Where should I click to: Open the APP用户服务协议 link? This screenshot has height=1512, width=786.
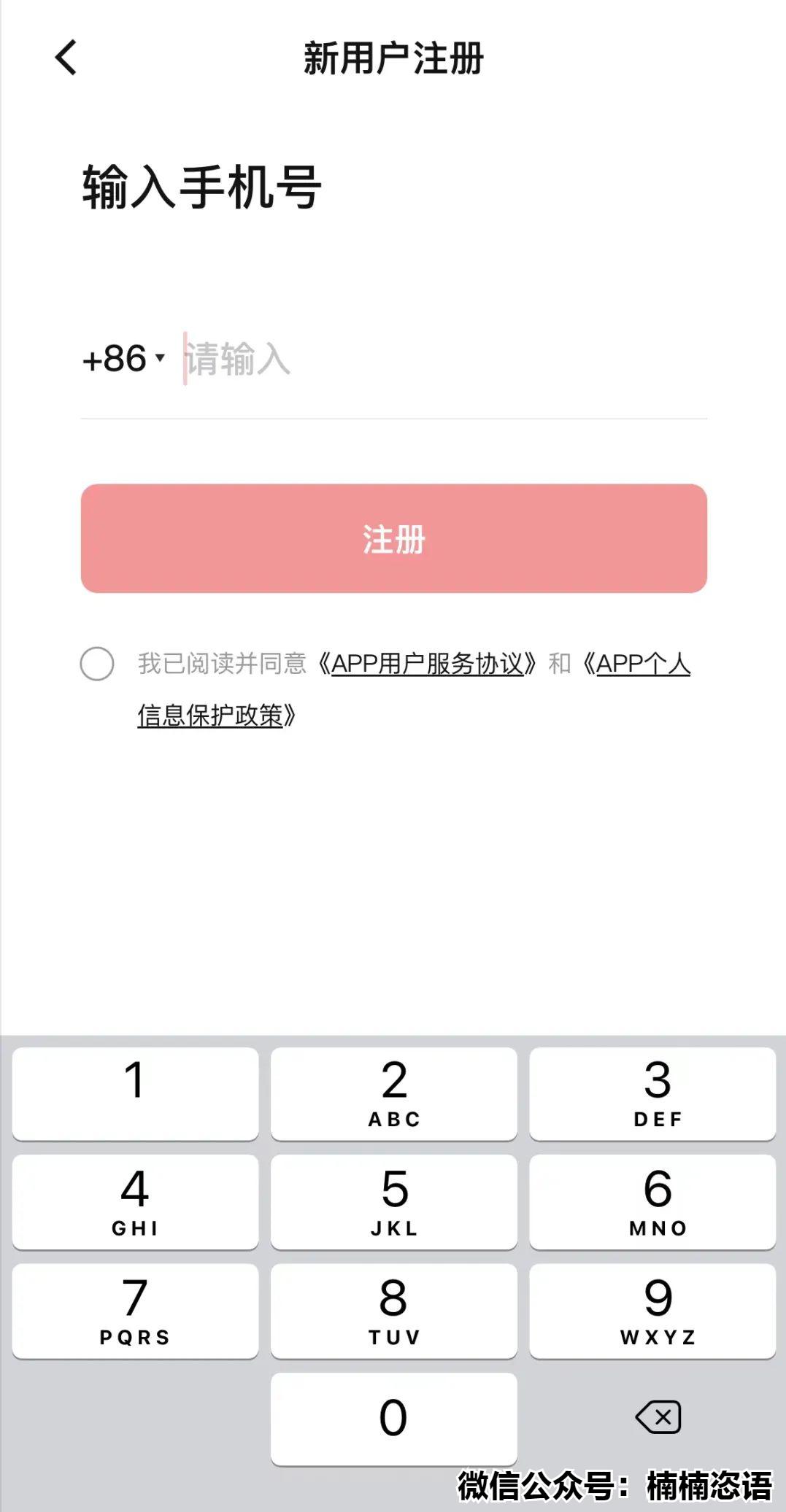431,662
